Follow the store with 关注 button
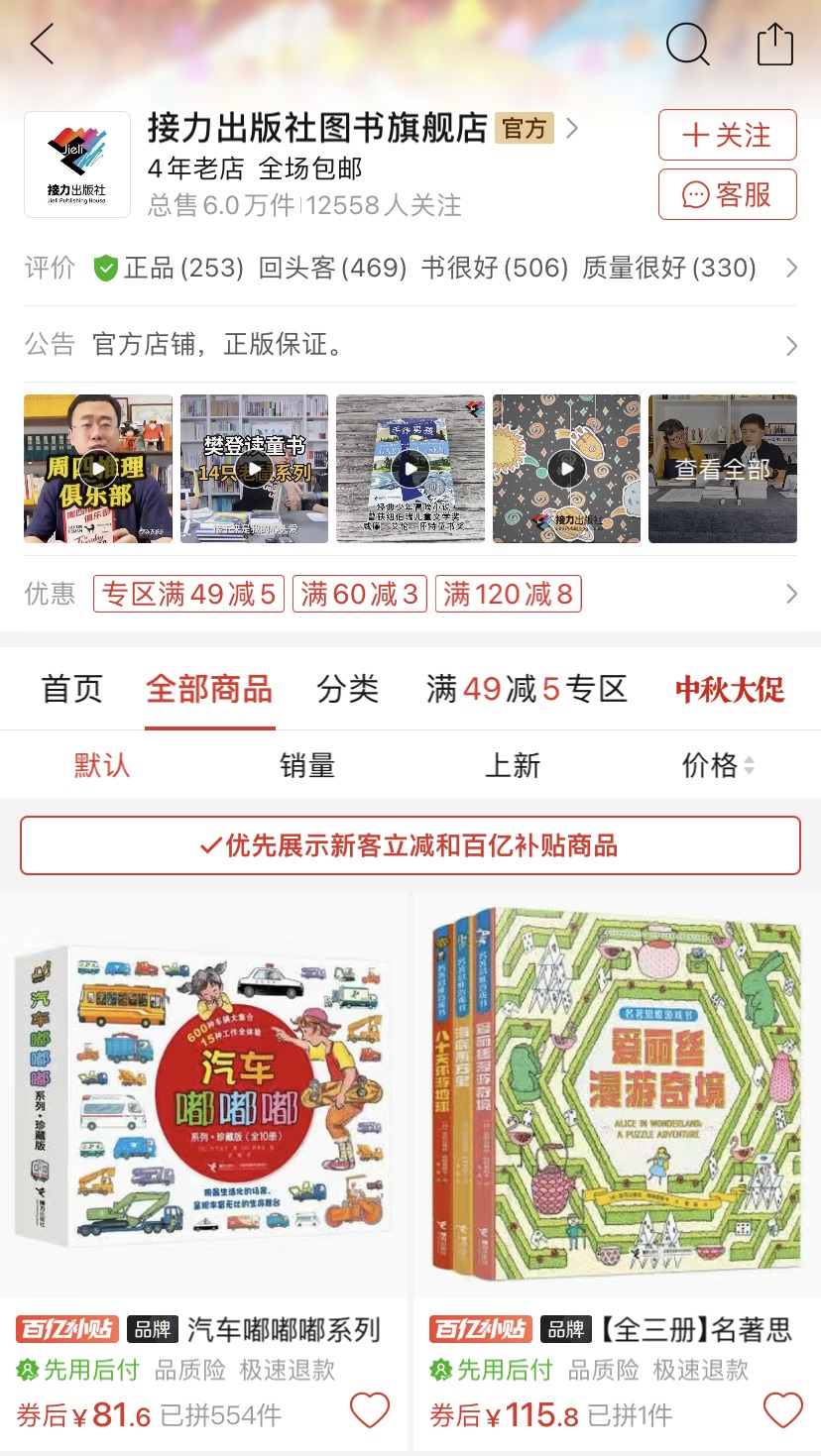Image resolution: width=821 pixels, height=1456 pixels. 727,135
